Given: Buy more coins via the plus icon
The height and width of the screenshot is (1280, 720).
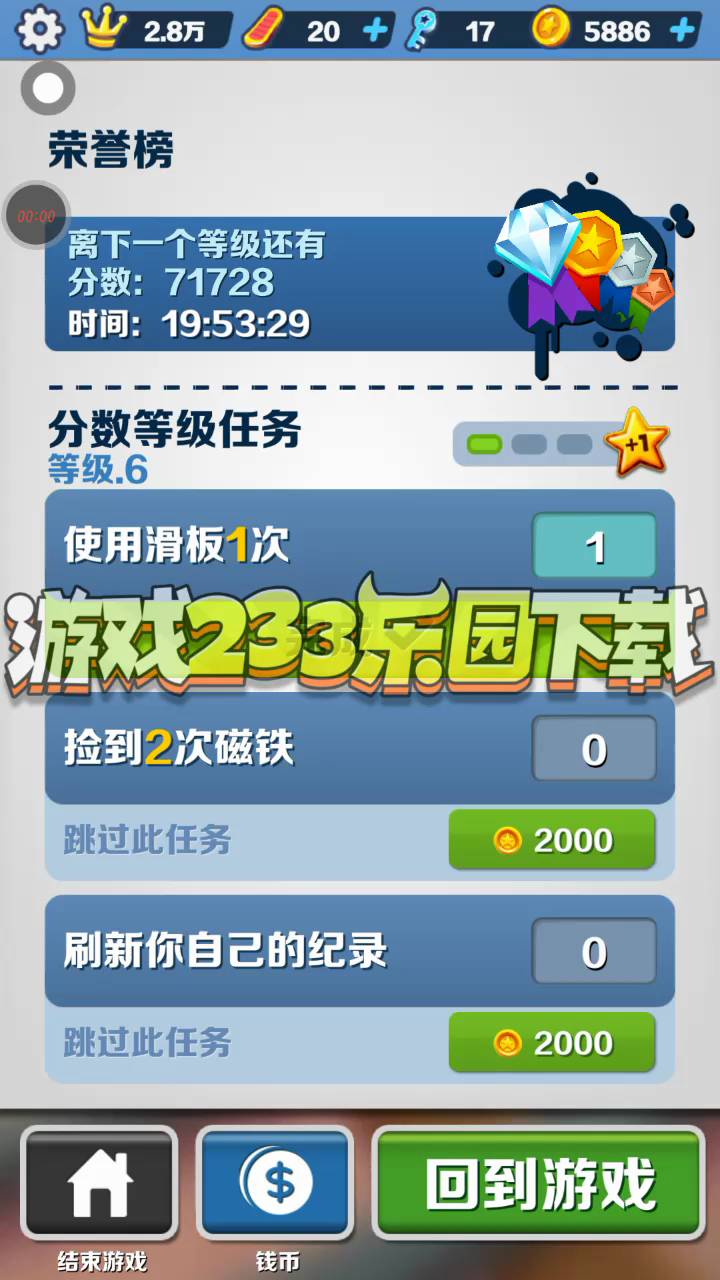Looking at the screenshot, I should tap(683, 31).
